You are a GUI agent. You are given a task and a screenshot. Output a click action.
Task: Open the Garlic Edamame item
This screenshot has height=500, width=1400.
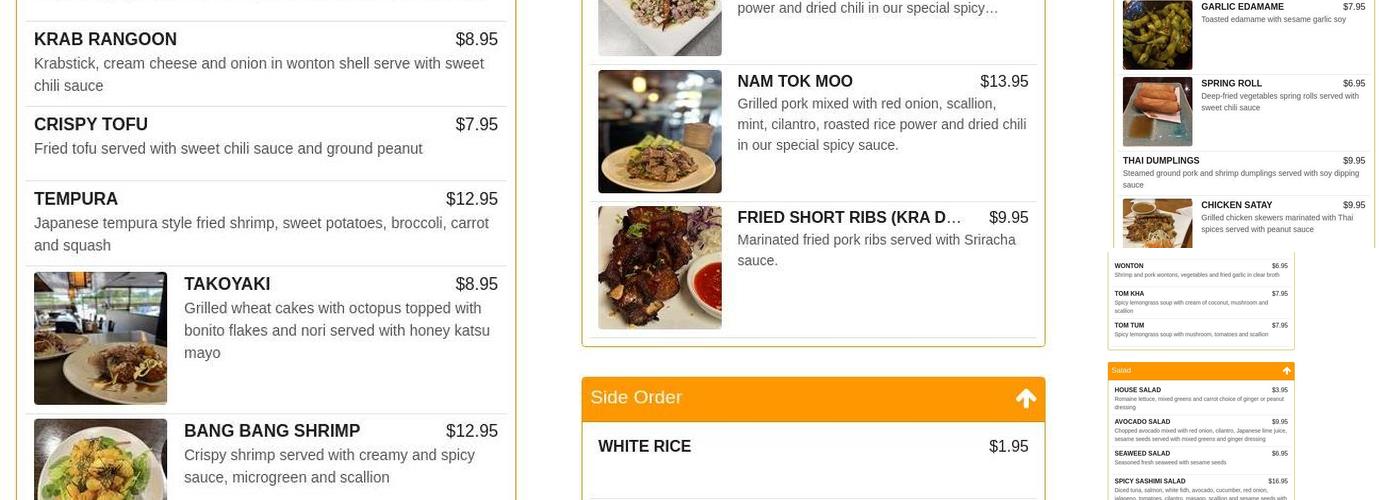[1242, 7]
